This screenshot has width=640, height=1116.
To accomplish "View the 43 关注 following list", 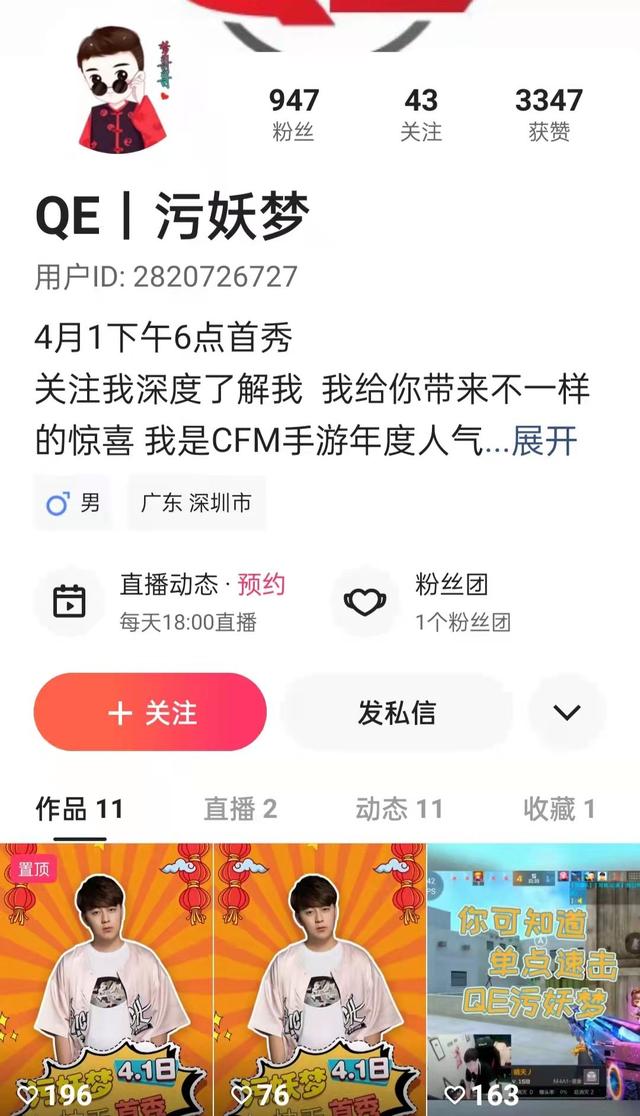I will point(421,115).
